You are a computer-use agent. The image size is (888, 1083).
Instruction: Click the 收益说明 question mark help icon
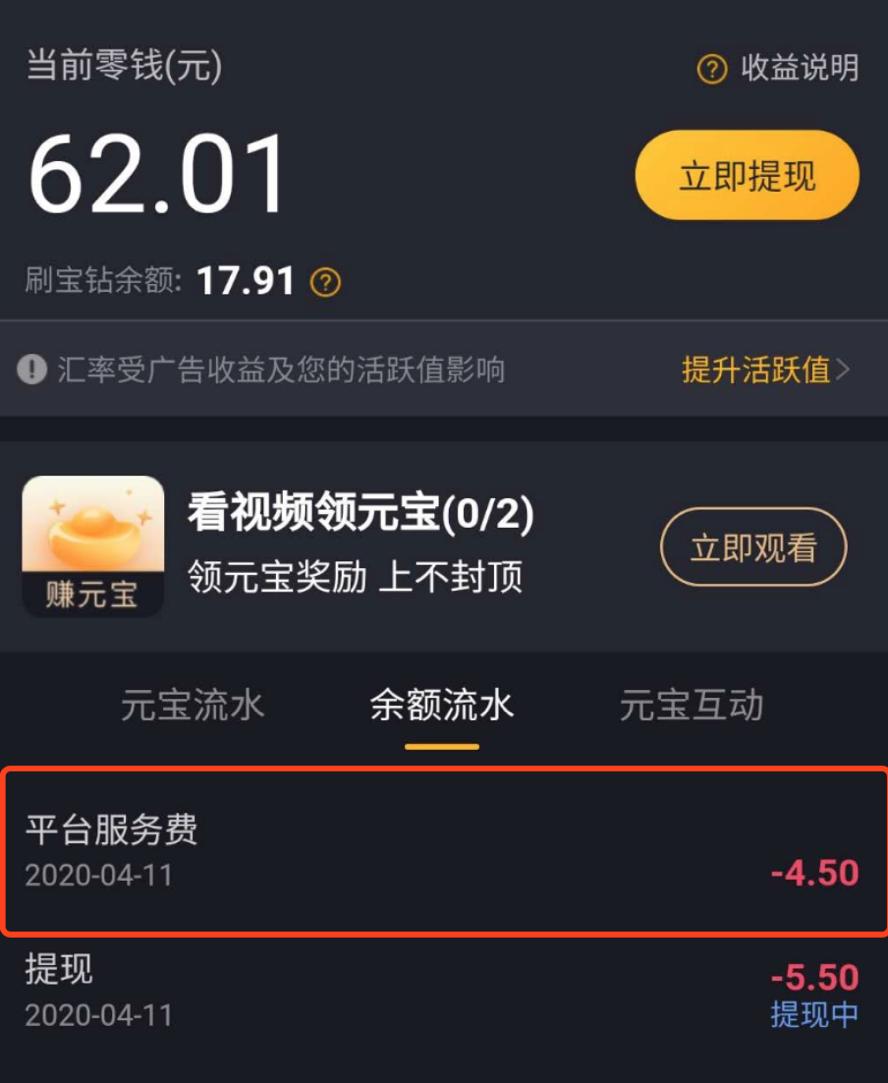coord(712,67)
